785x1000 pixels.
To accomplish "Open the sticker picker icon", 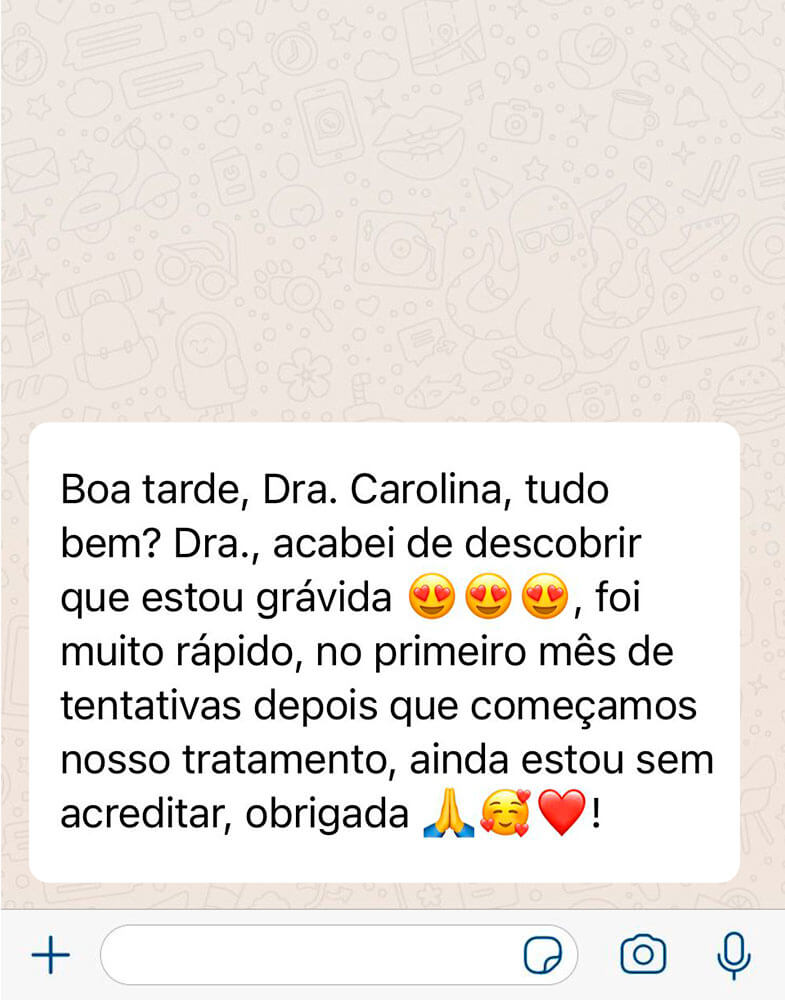I will (542, 955).
